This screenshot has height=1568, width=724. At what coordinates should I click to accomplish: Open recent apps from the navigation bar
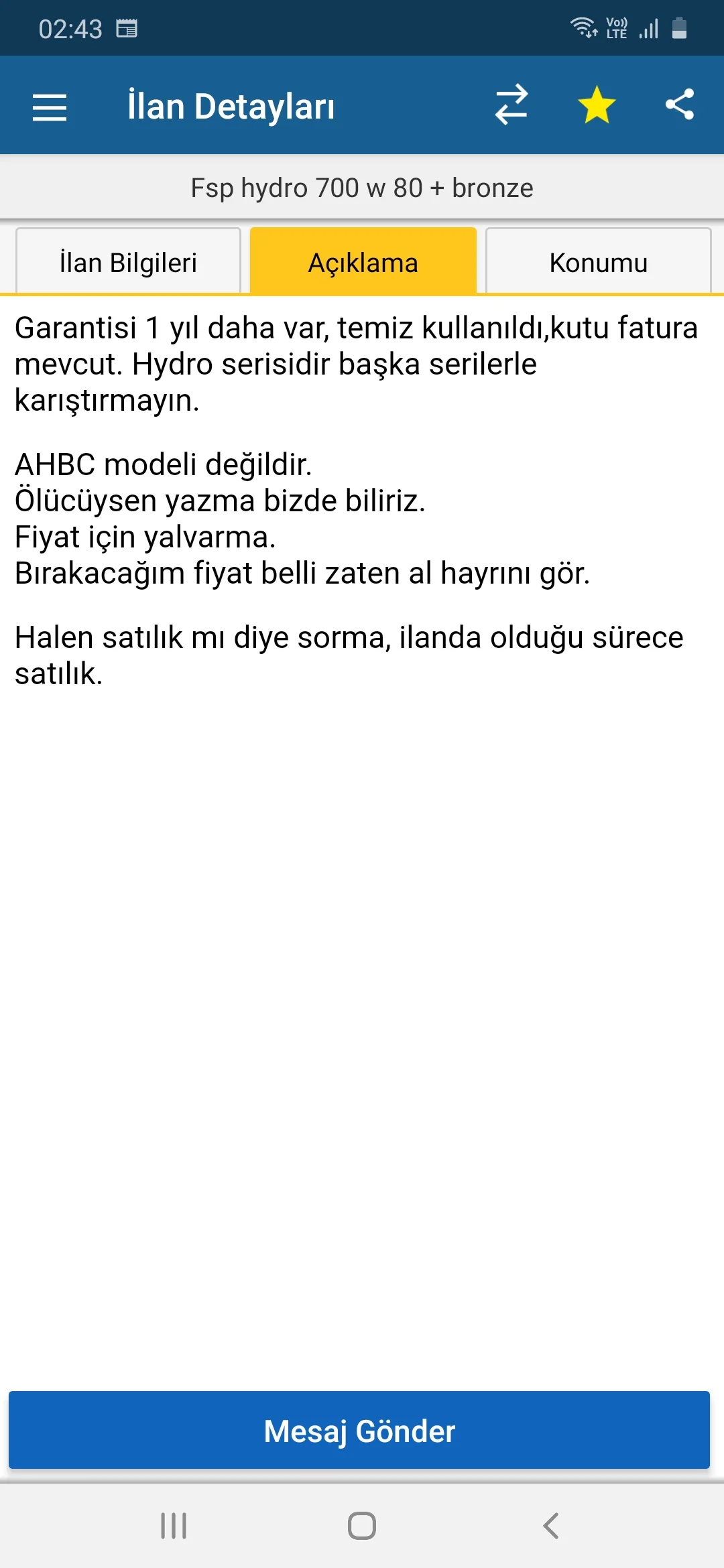point(174,1526)
